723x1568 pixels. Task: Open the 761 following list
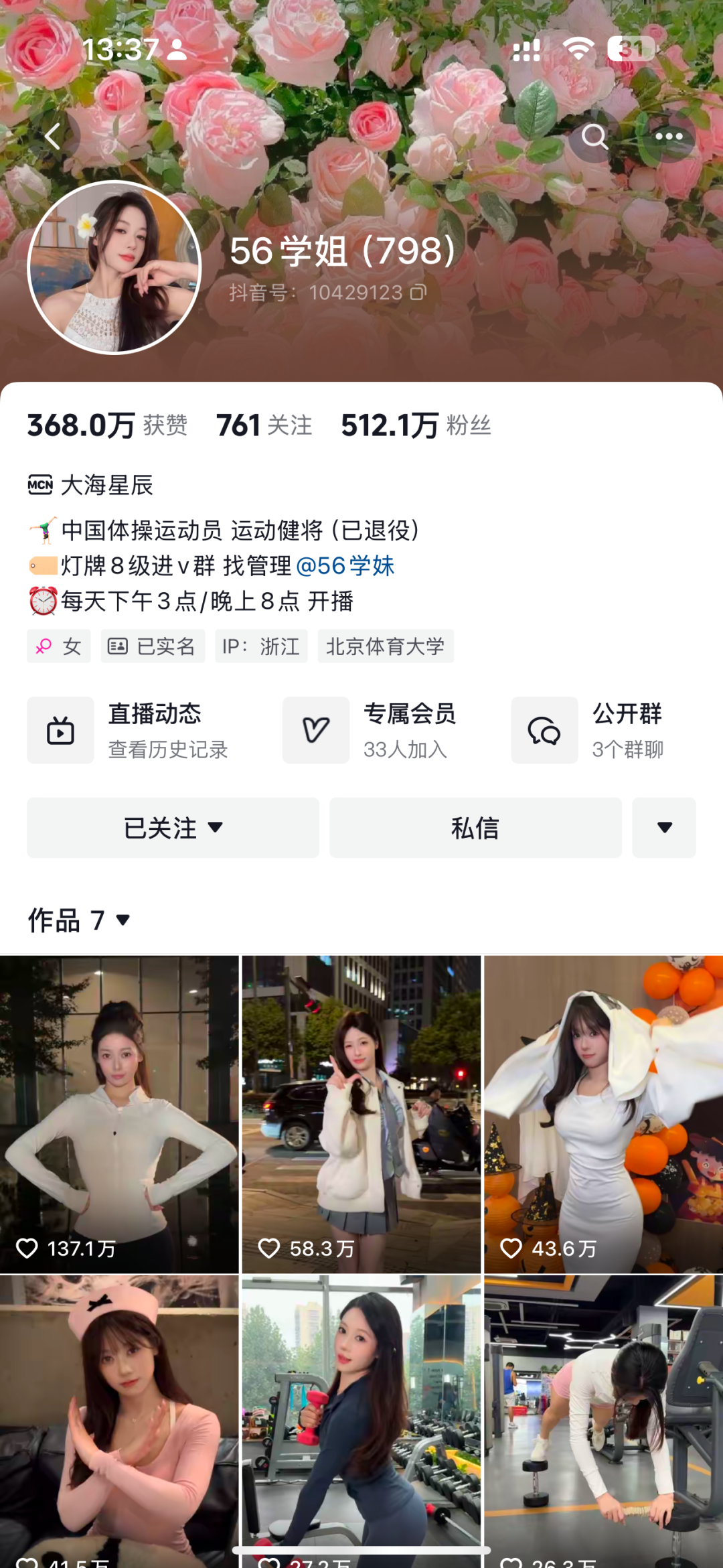click(264, 425)
